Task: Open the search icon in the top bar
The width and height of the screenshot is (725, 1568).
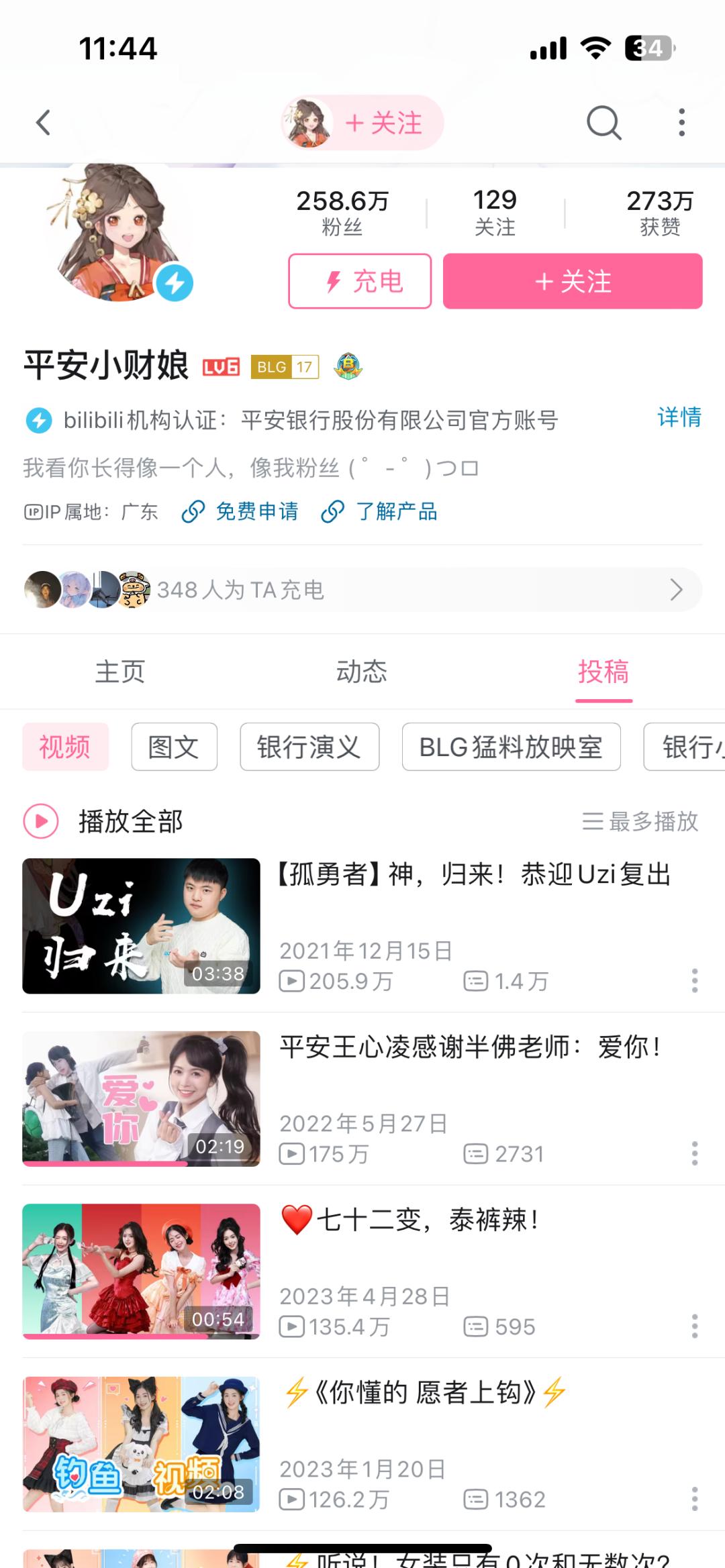Action: click(603, 123)
